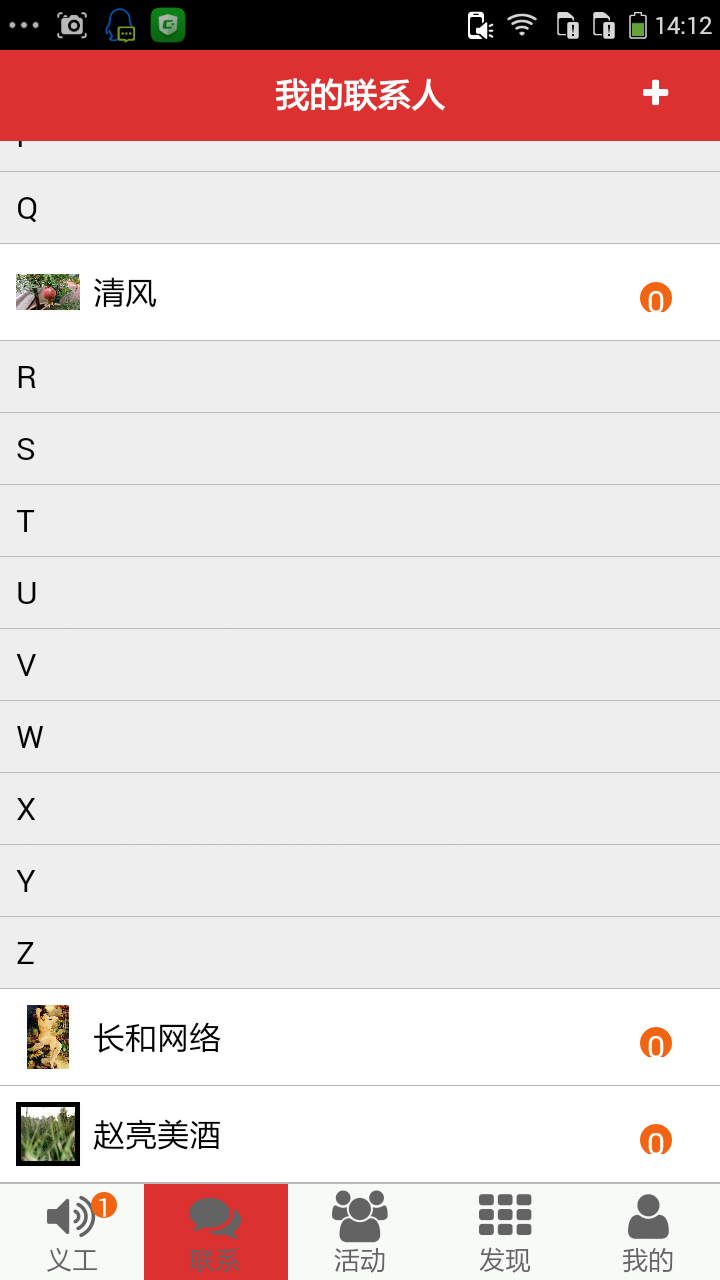720x1280 pixels.
Task: Select the letter Q section header
Action: coord(27,209)
